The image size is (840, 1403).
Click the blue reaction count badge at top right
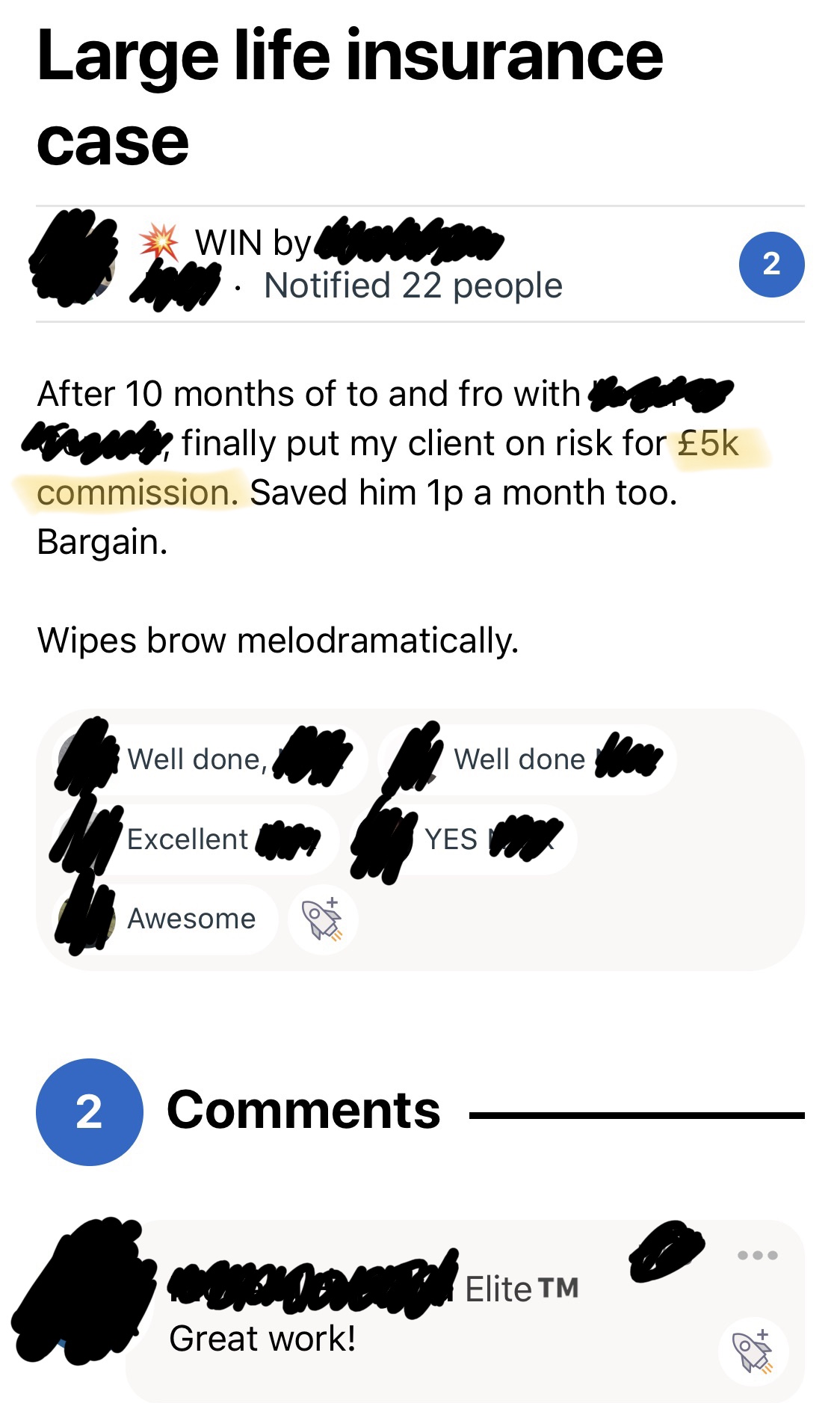point(773,263)
